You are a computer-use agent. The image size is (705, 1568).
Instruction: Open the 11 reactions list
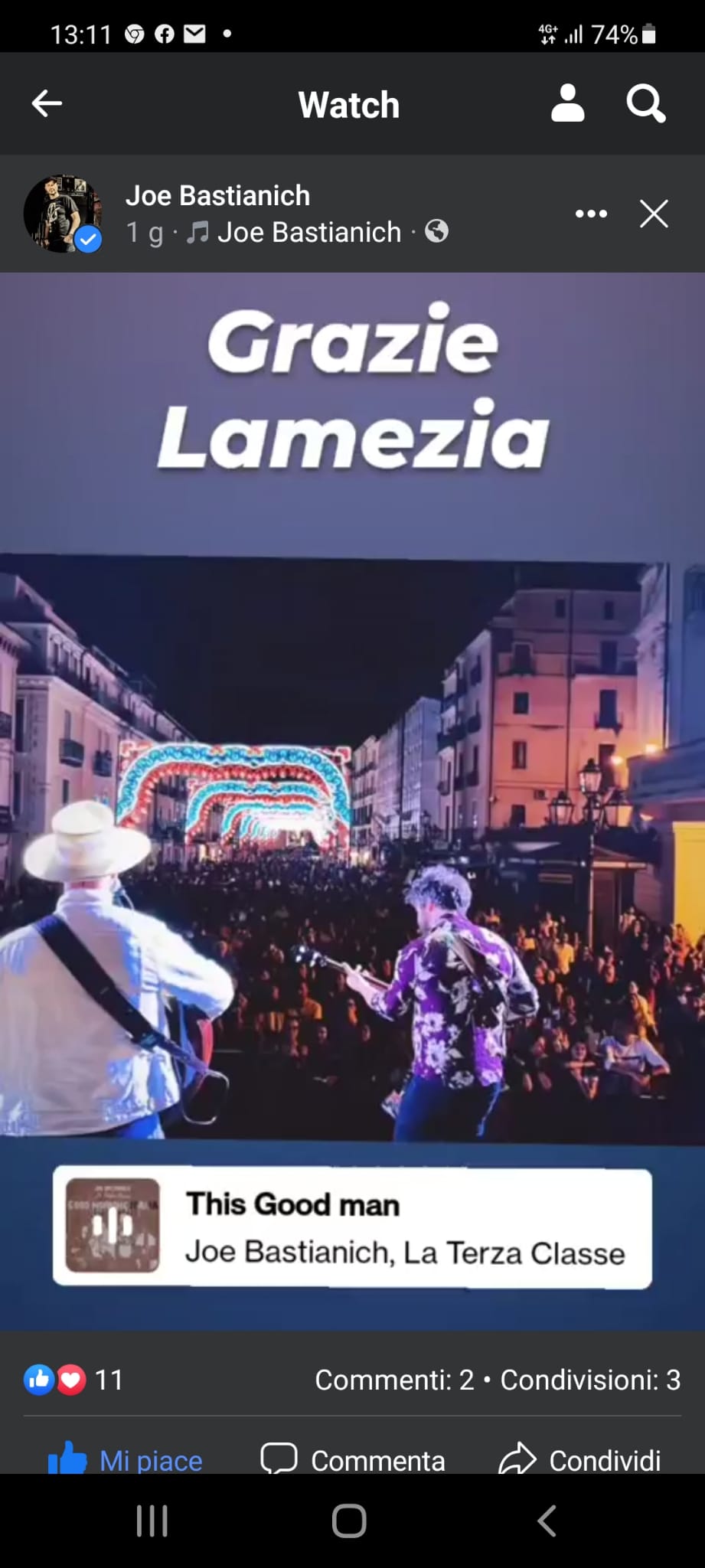[x=73, y=1380]
